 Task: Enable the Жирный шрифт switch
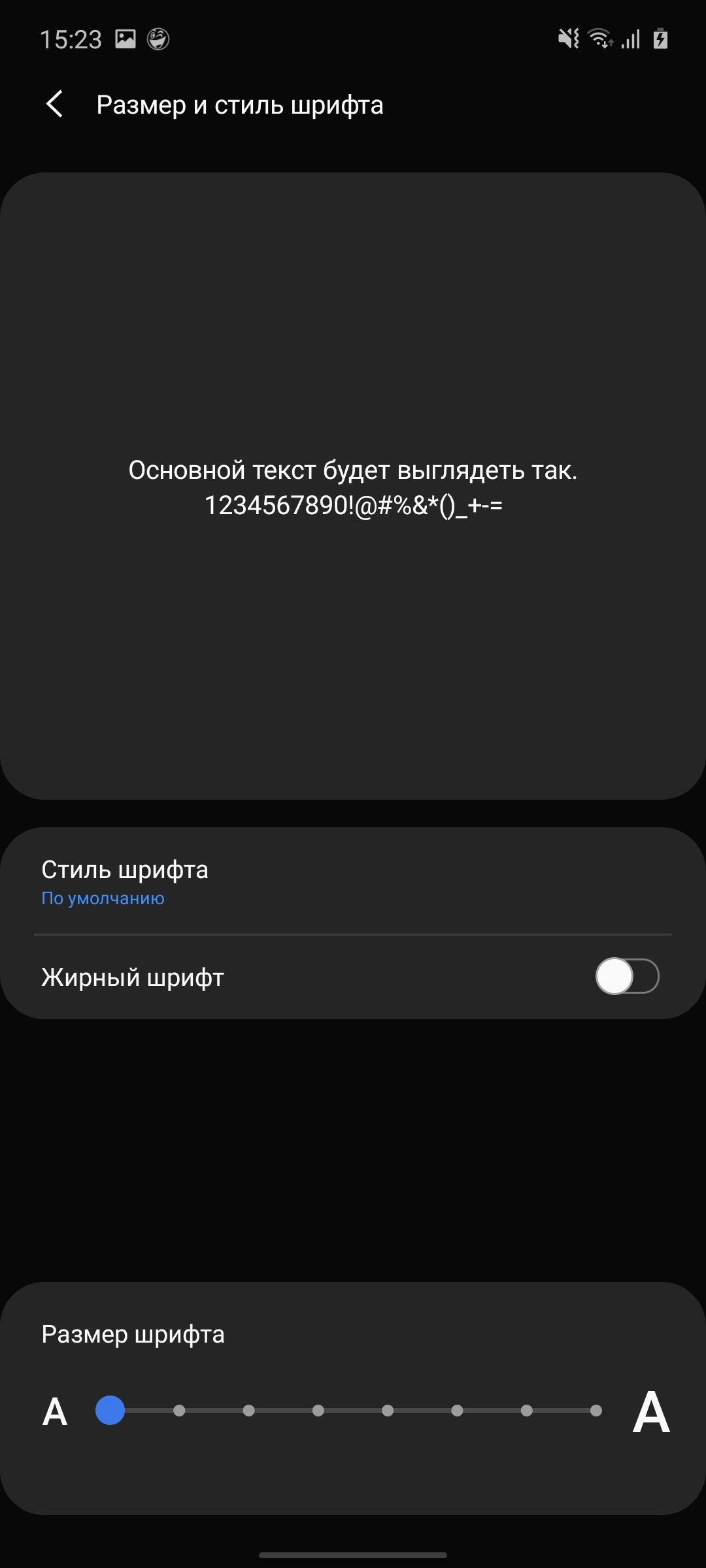(626, 976)
